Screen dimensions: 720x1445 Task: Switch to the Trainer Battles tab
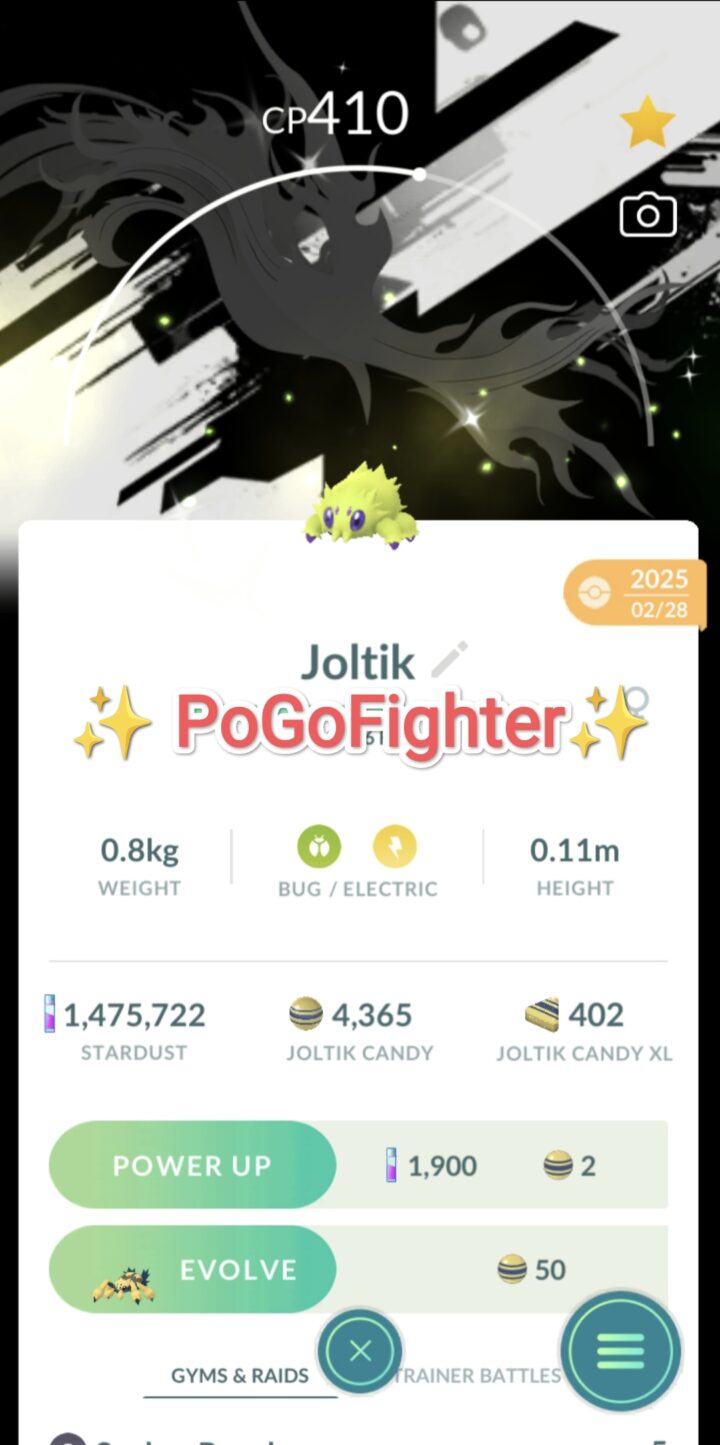tap(480, 1376)
